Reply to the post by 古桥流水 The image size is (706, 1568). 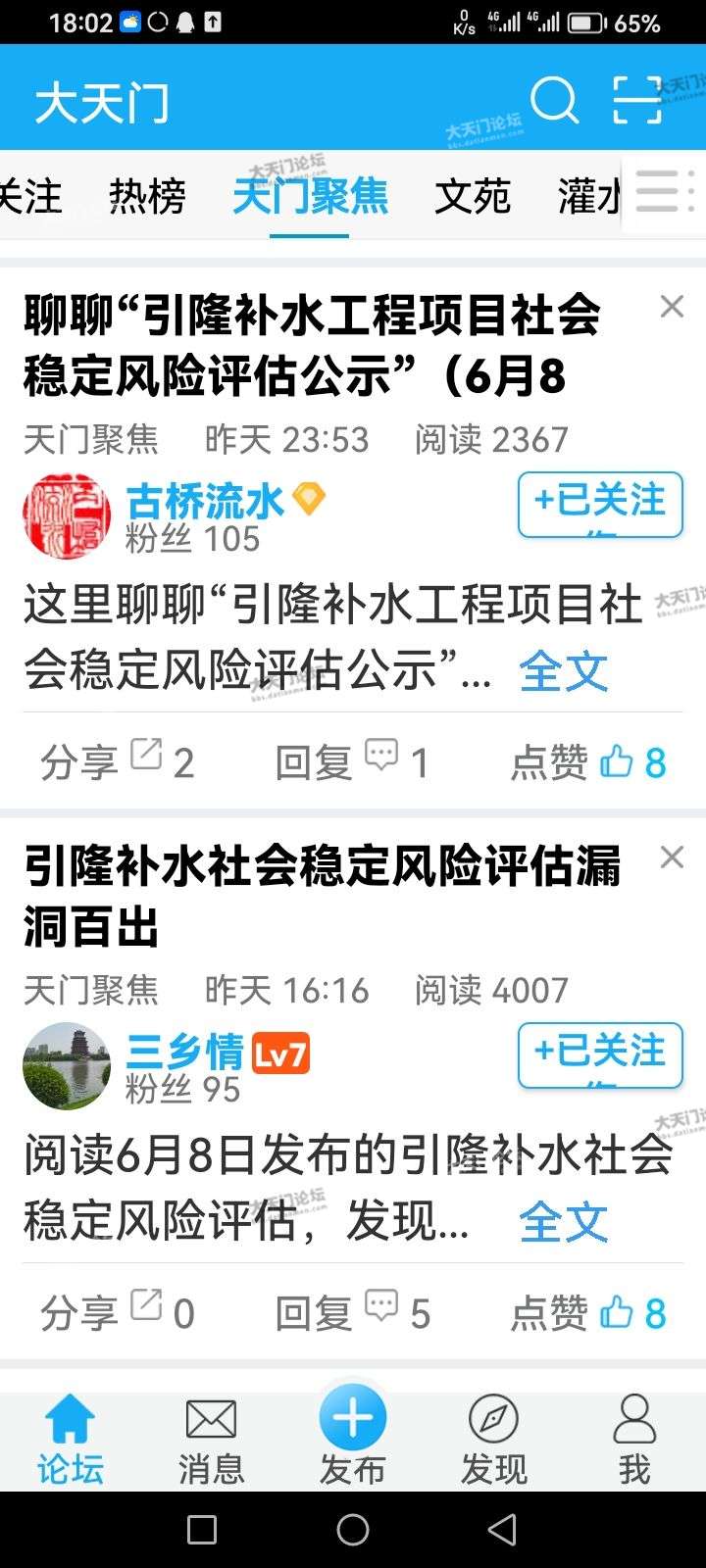(351, 762)
